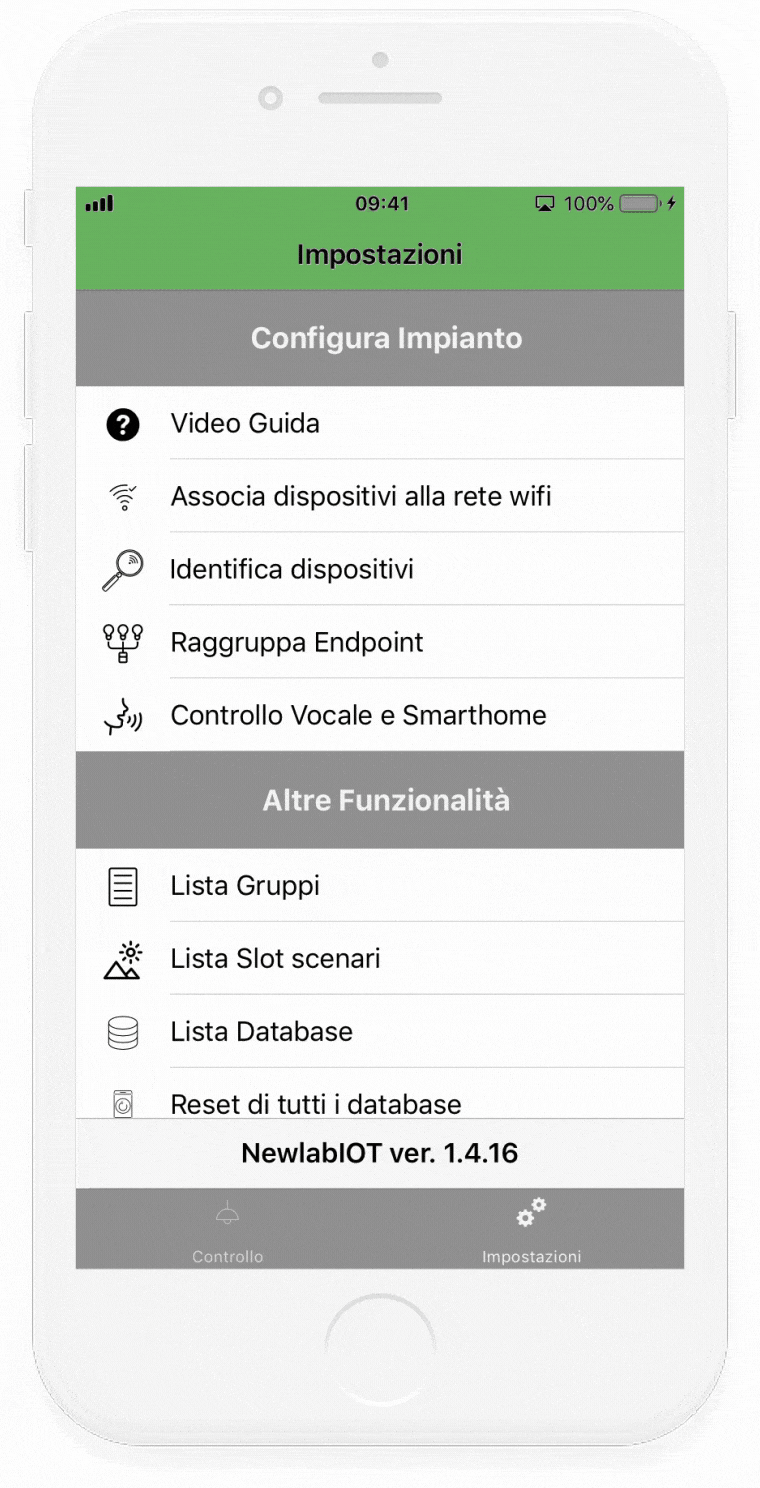Image resolution: width=760 pixels, height=1488 pixels.
Task: Open Lista Gruppi
Action: (x=380, y=885)
